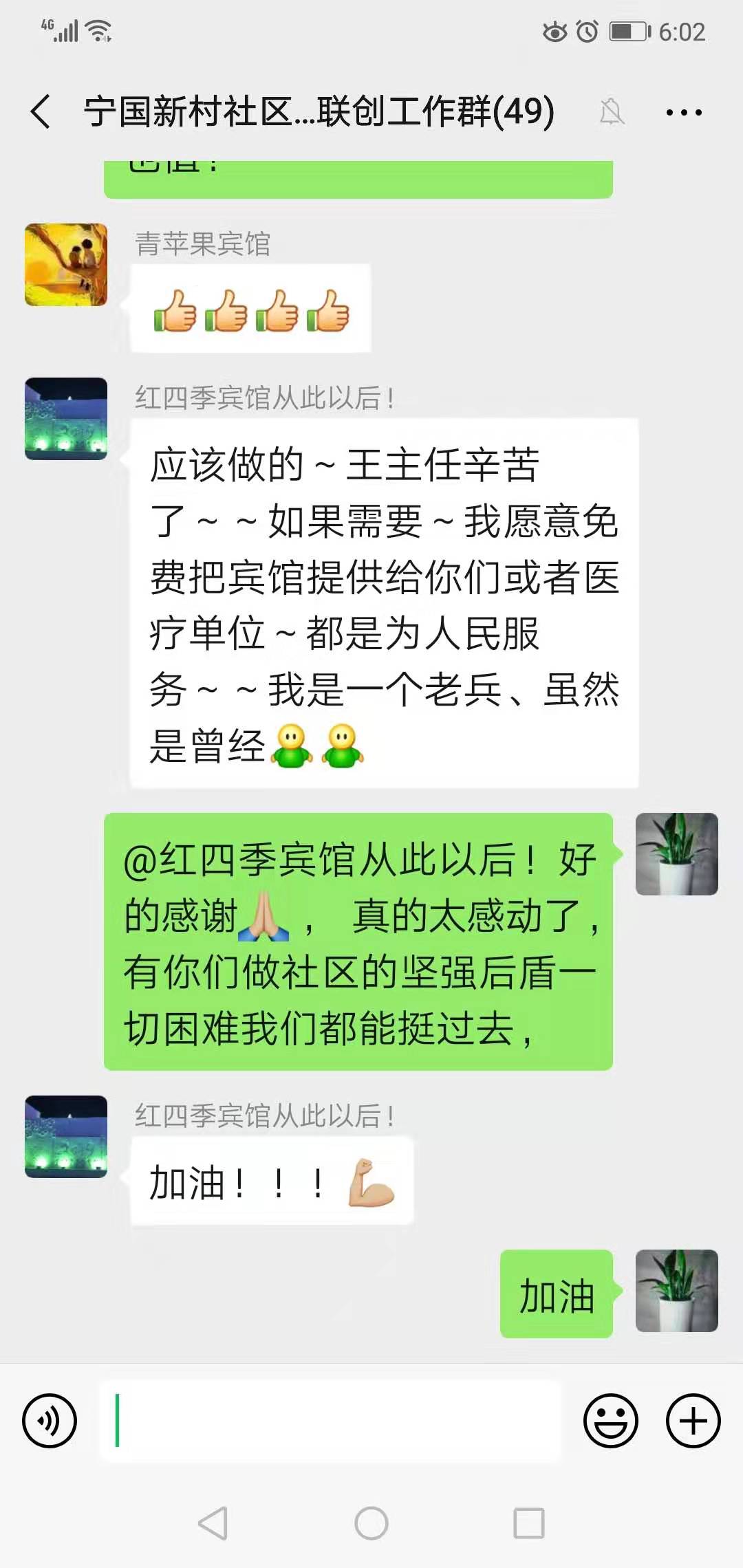Focus the message text field
This screenshot has height=1568, width=743.
tap(330, 1421)
